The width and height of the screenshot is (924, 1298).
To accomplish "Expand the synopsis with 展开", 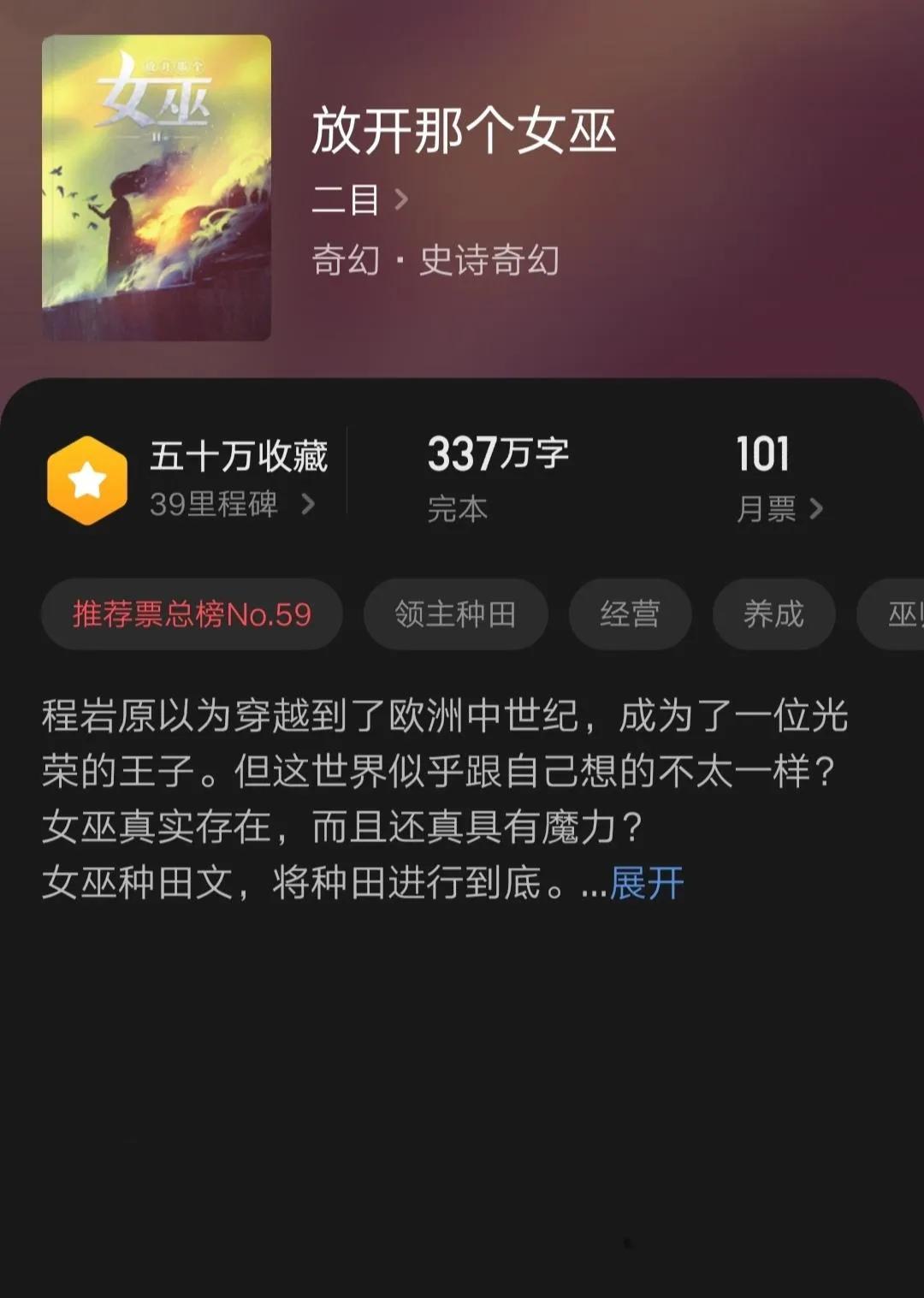I will (x=647, y=883).
